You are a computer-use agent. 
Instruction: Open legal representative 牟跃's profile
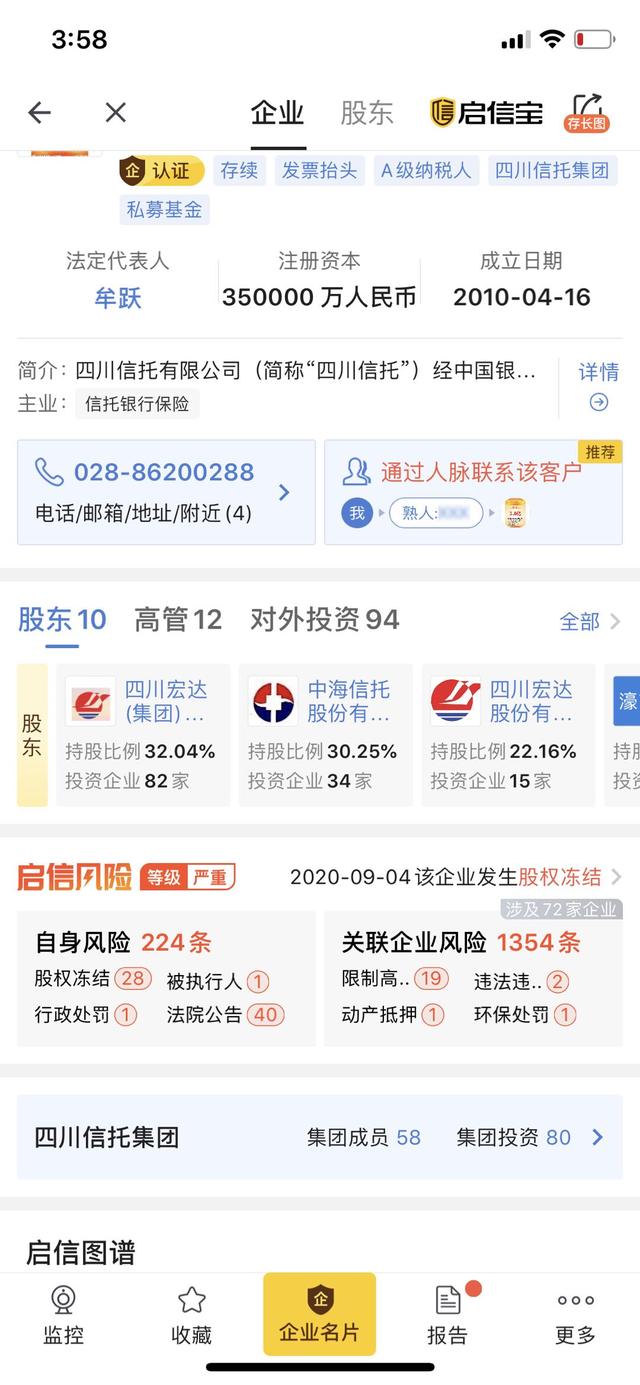pos(118,297)
